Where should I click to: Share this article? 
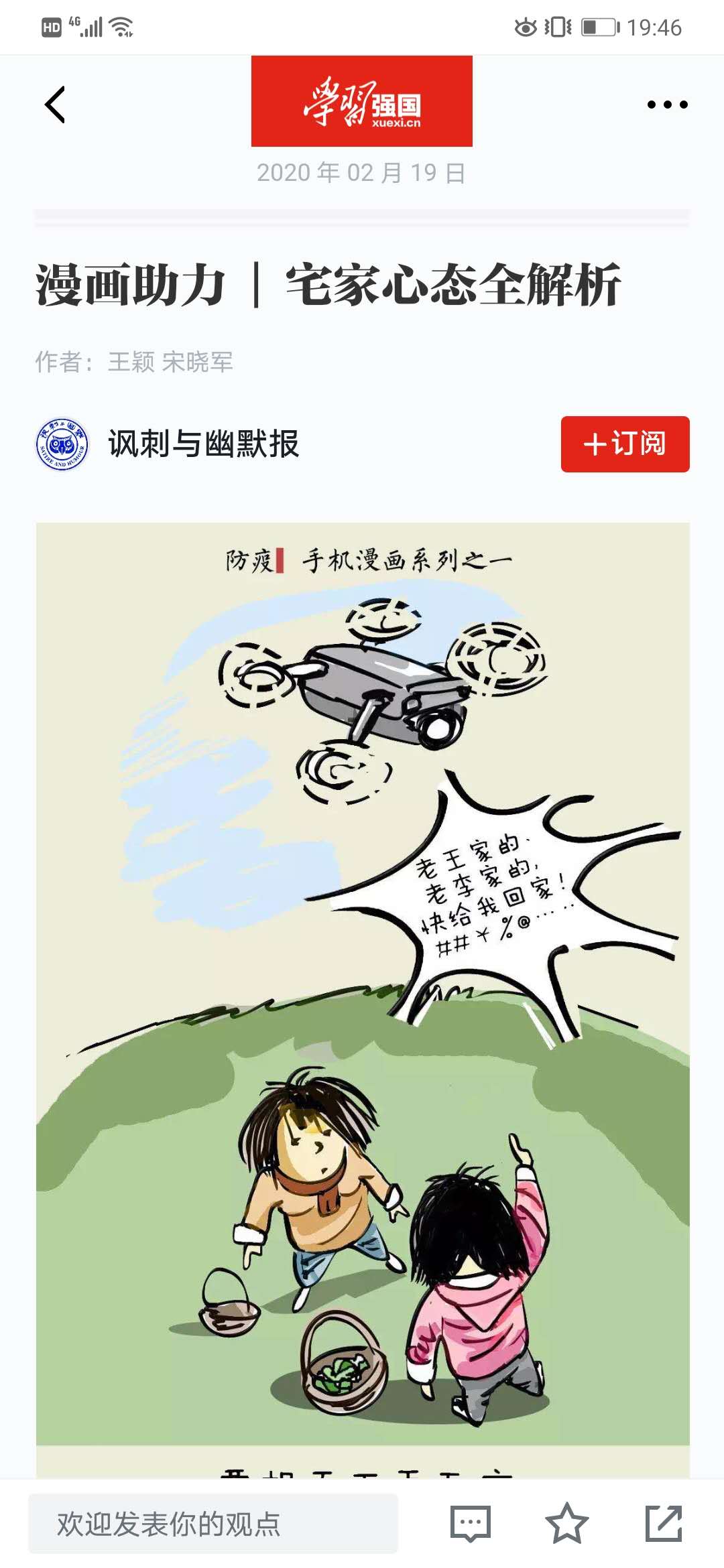pyautogui.click(x=663, y=1524)
